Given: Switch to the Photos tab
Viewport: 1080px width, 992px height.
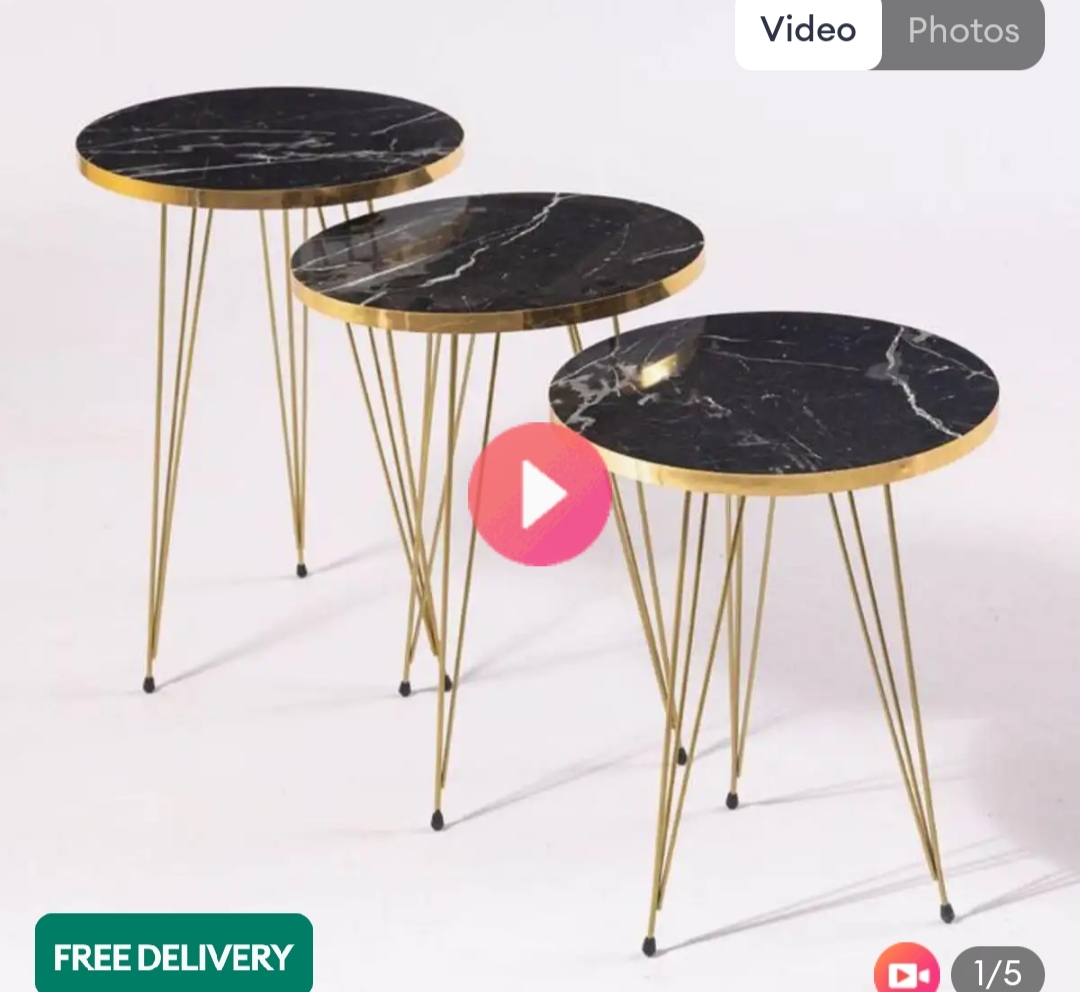Looking at the screenshot, I should pos(962,31).
